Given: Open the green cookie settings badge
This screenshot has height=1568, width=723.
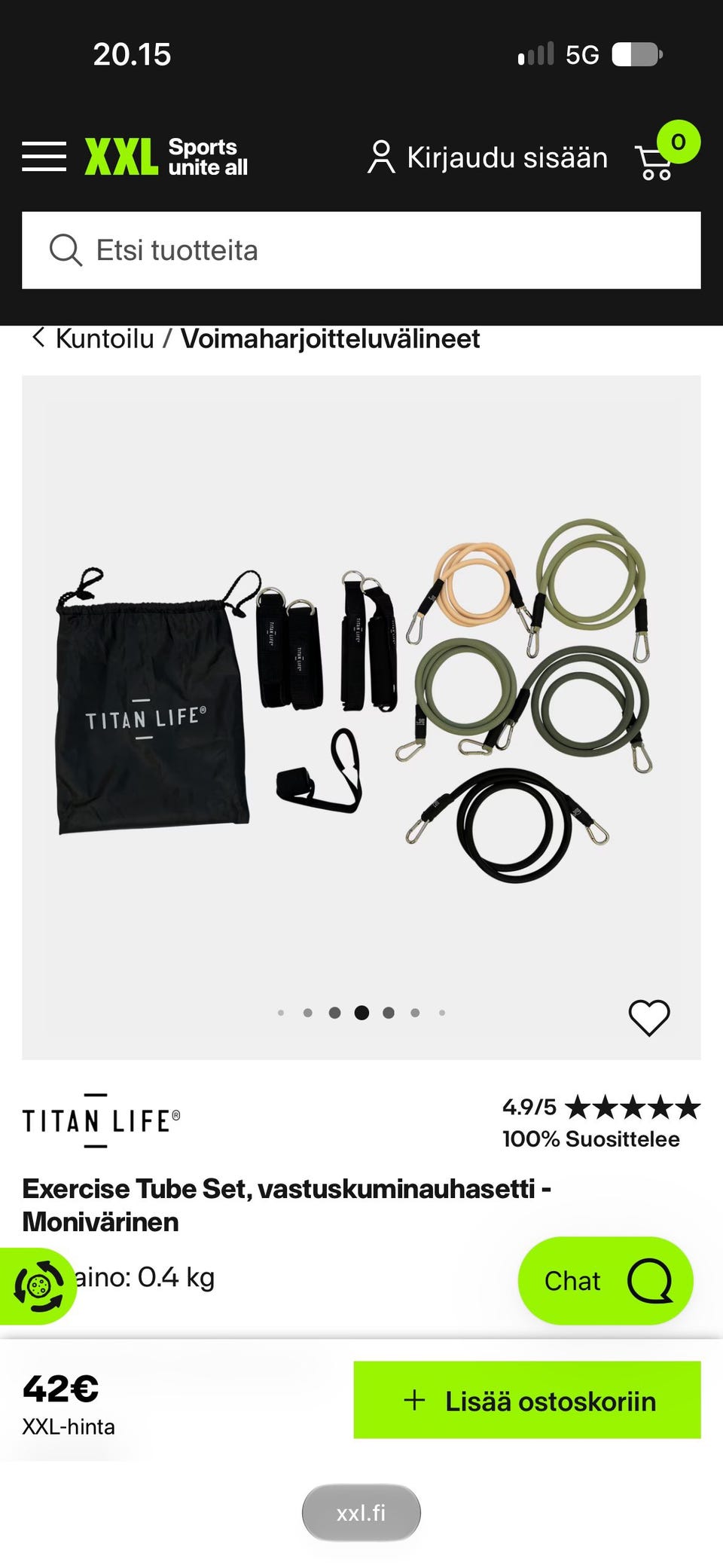Looking at the screenshot, I should click(x=38, y=1286).
